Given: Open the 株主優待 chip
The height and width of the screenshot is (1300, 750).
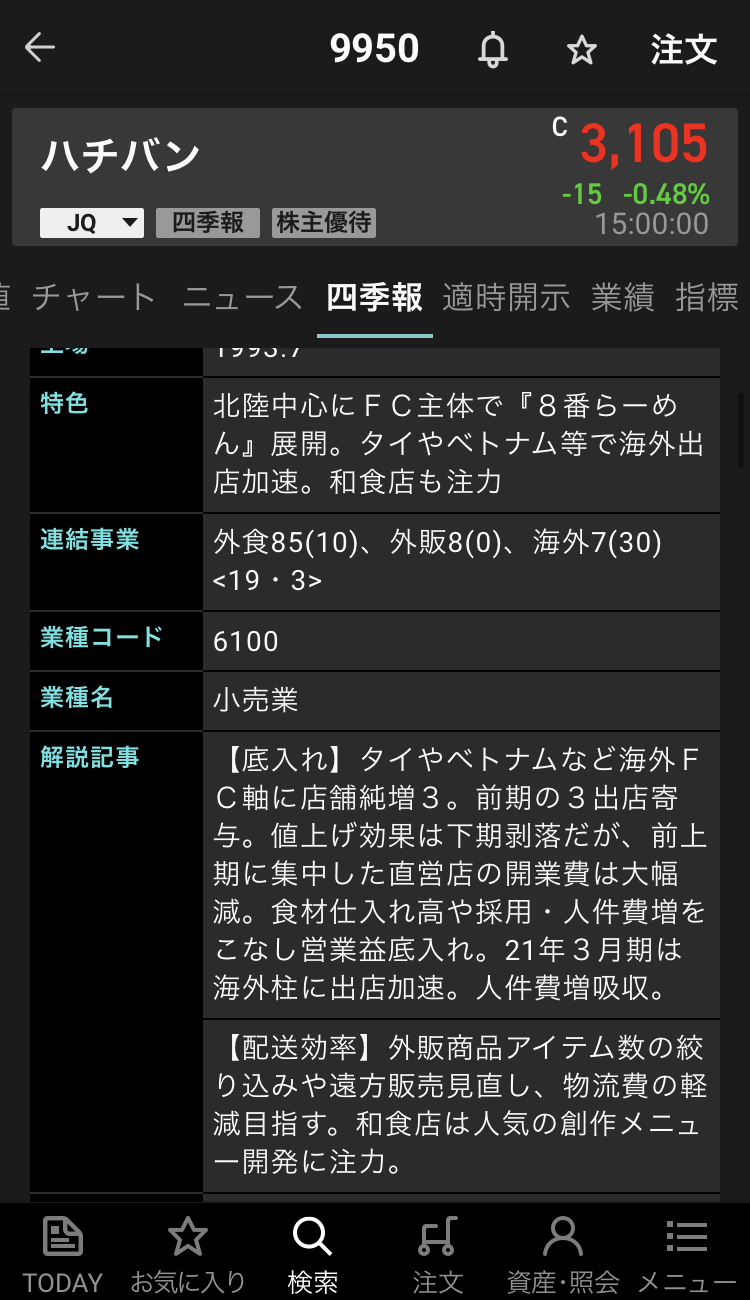Looking at the screenshot, I should [324, 223].
